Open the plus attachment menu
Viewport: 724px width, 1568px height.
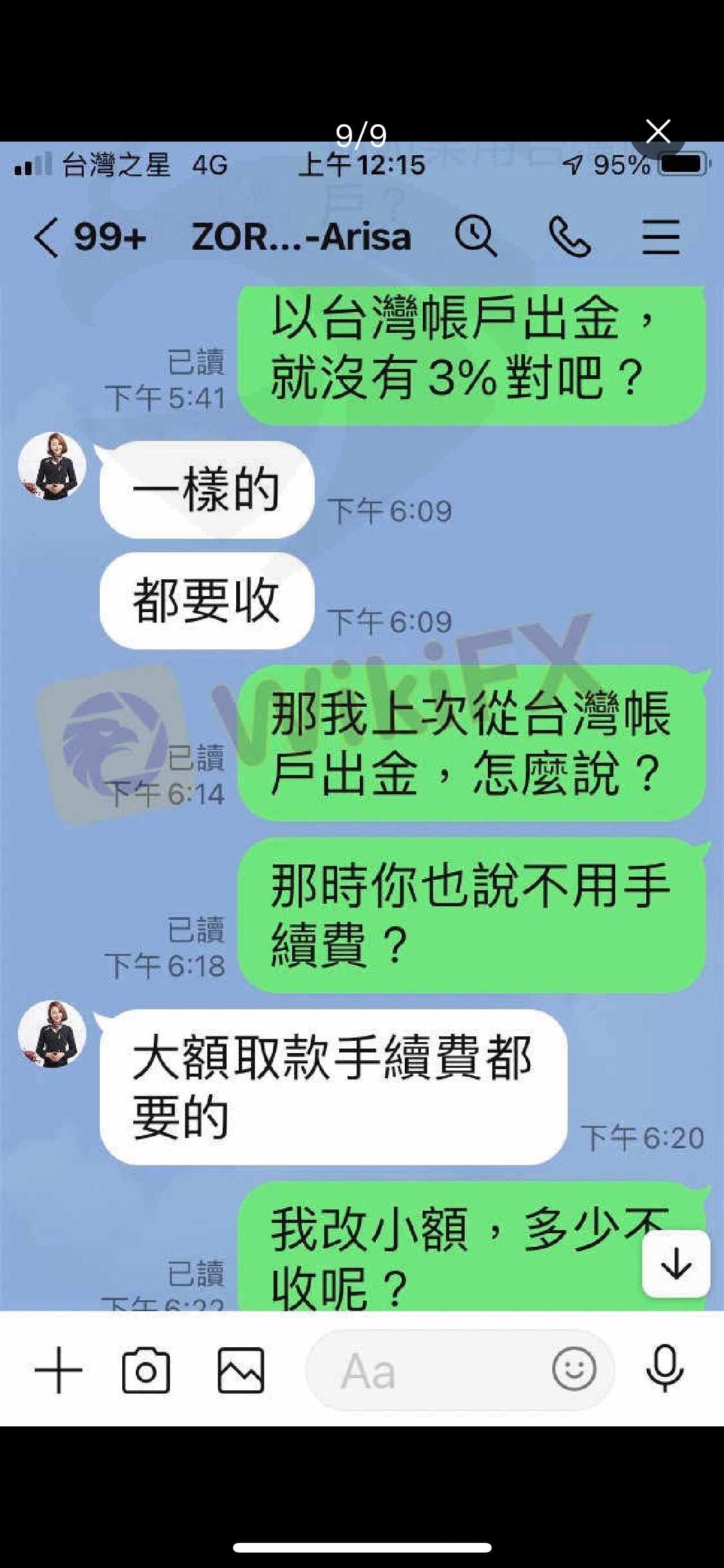59,1369
